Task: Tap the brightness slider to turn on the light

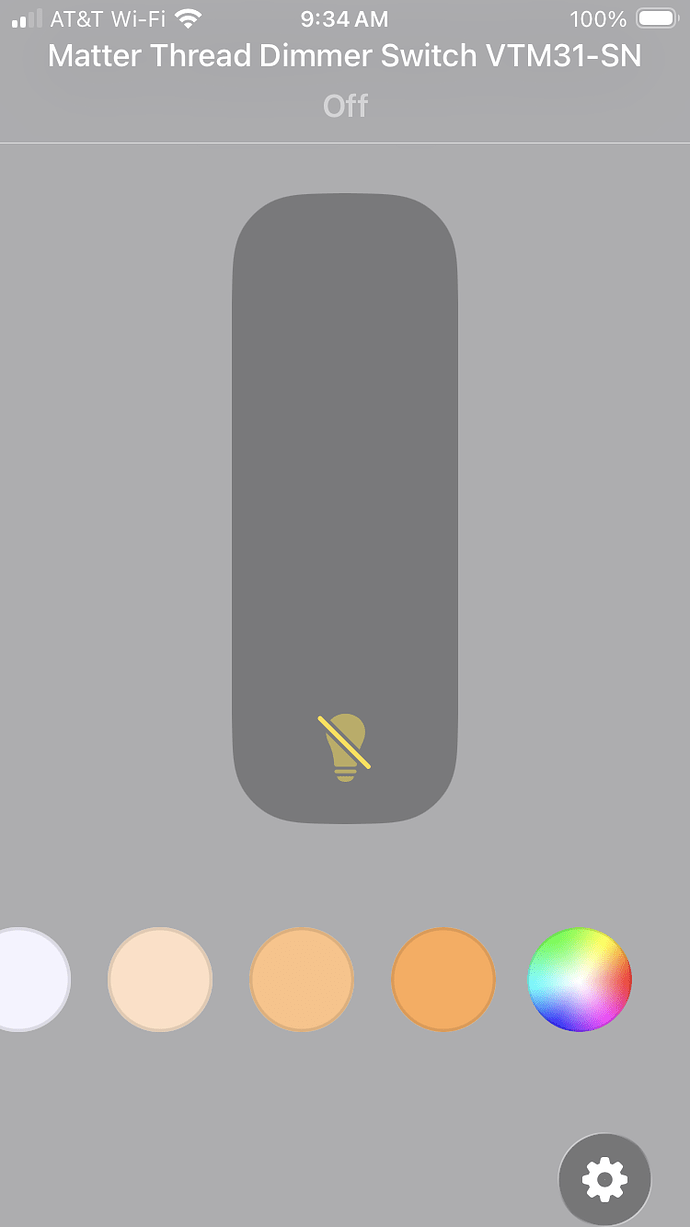Action: click(345, 508)
